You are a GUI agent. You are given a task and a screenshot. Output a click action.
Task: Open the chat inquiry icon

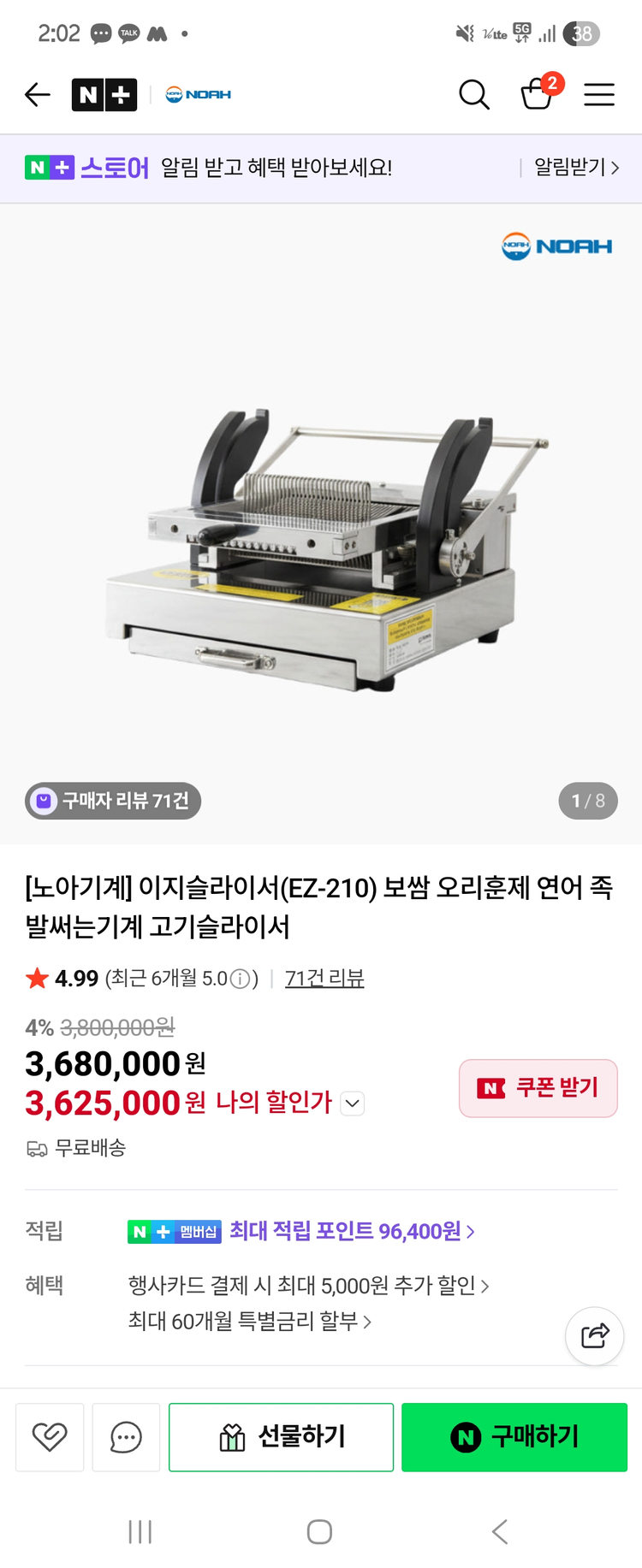tap(126, 1437)
